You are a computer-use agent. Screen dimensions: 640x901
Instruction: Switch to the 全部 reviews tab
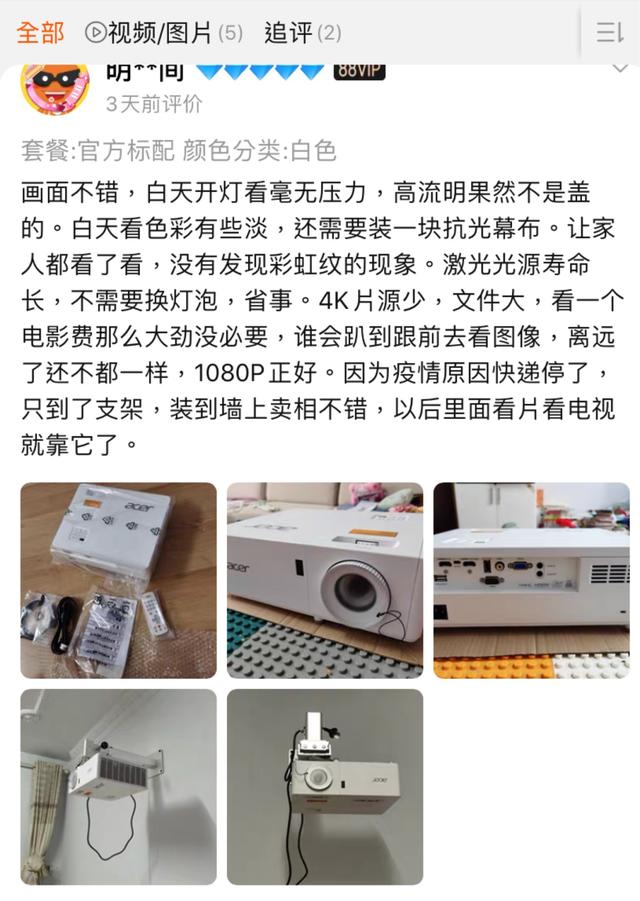40,33
